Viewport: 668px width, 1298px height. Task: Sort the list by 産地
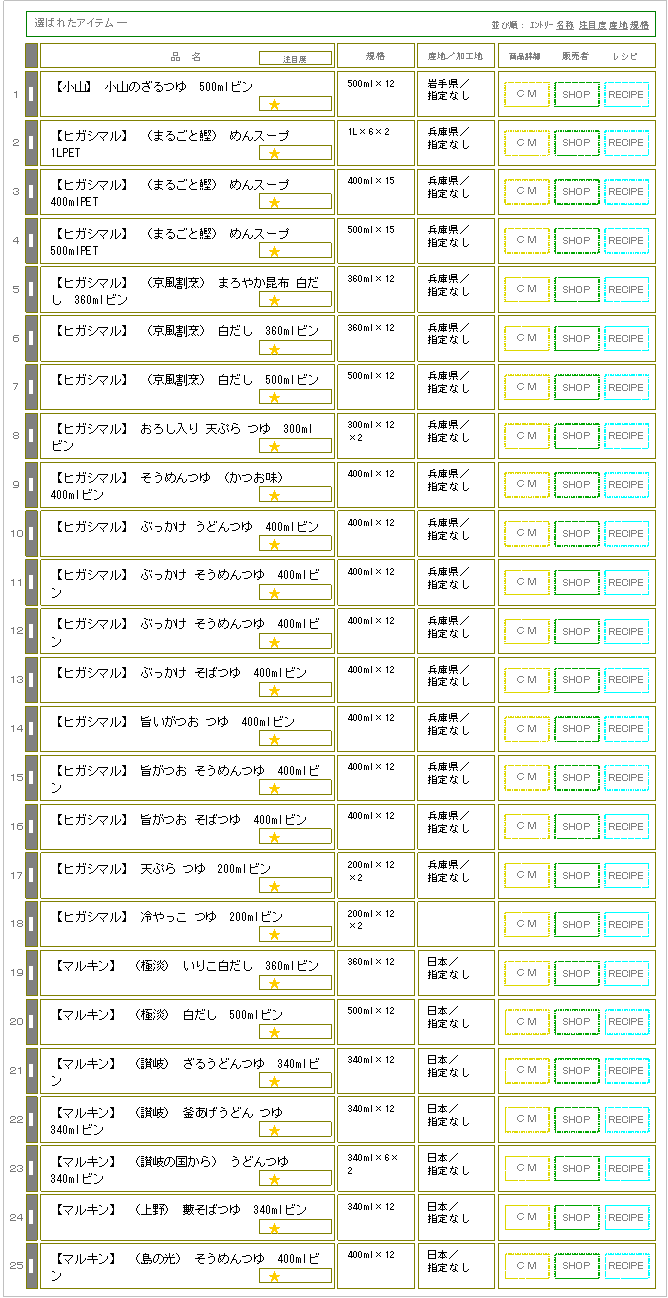click(618, 24)
